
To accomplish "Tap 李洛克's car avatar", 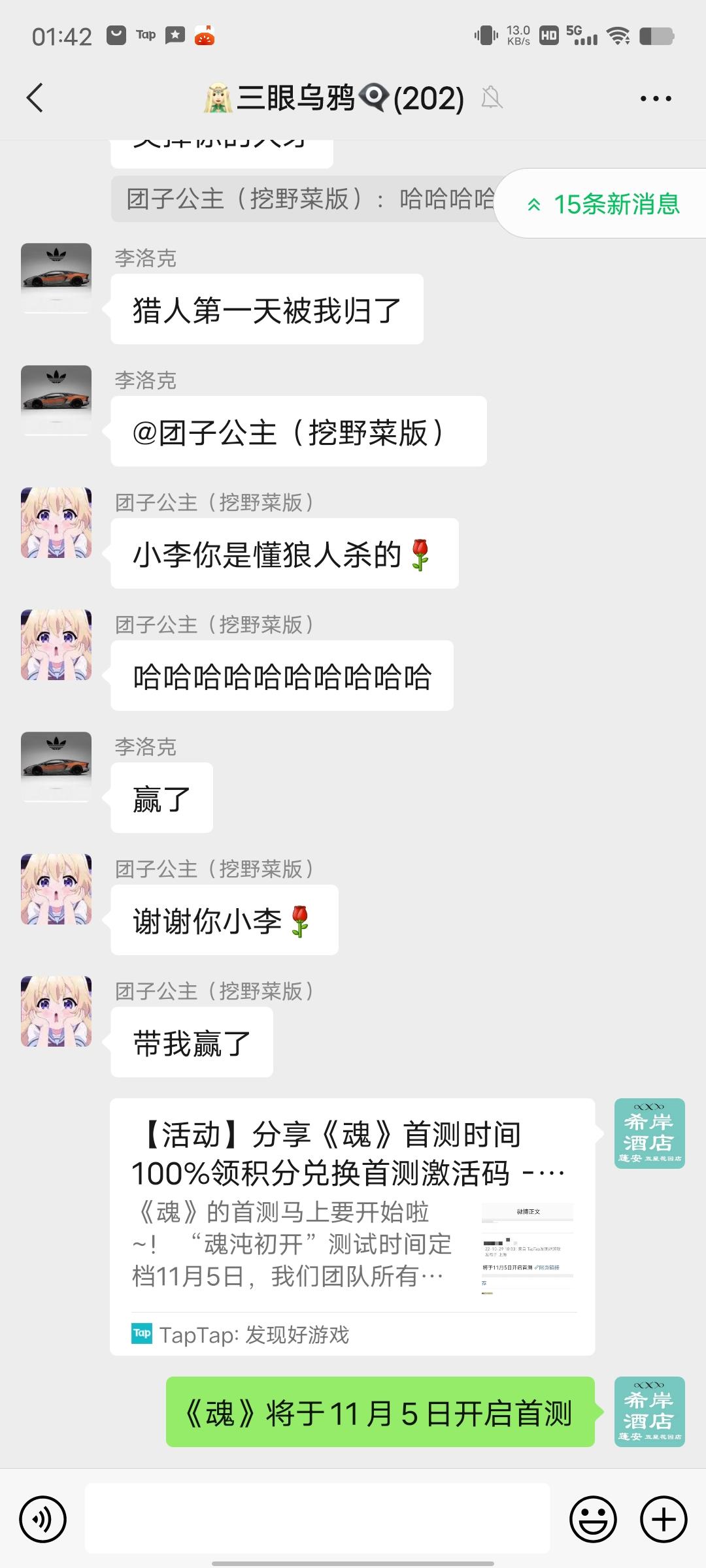I will tap(56, 277).
